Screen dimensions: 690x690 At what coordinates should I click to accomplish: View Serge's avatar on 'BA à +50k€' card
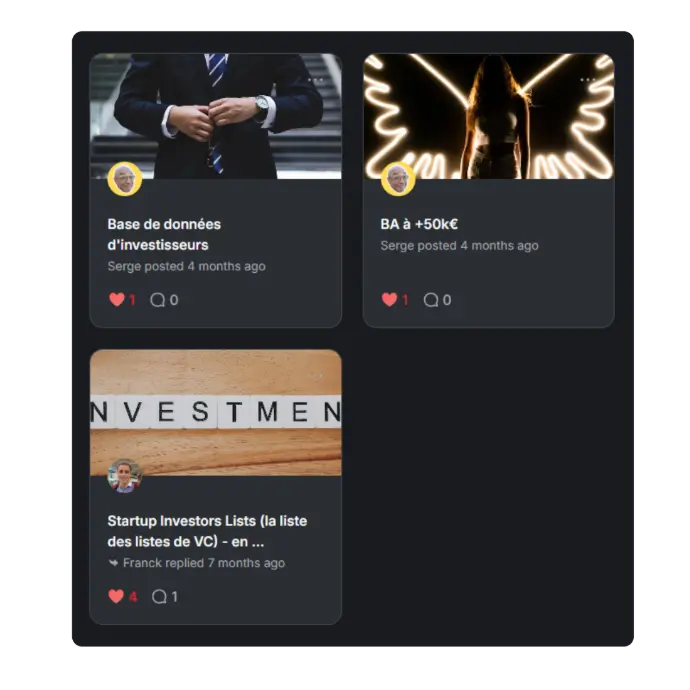(x=398, y=180)
